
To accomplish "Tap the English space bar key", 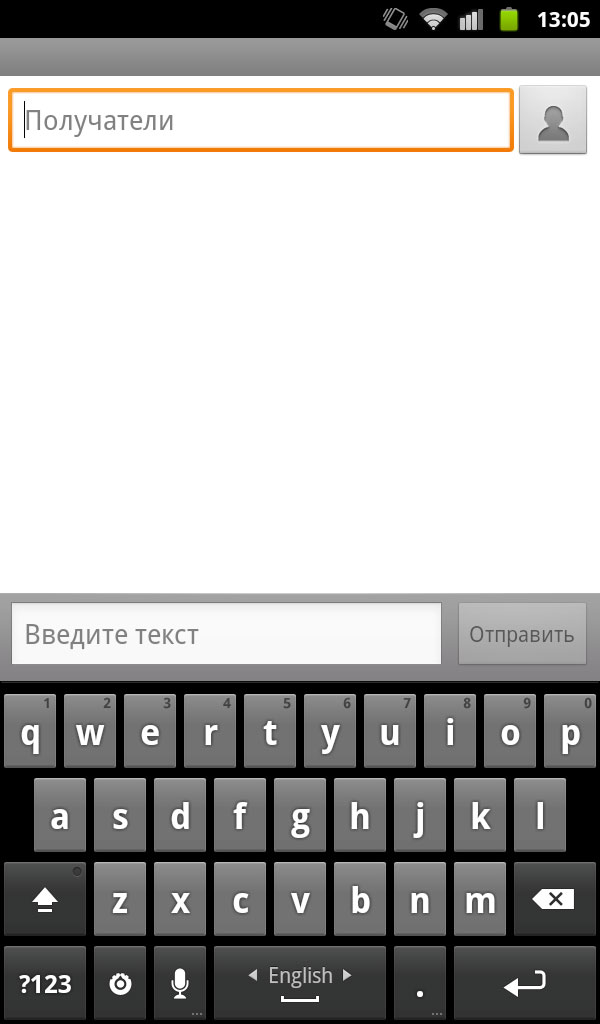I will (x=300, y=983).
